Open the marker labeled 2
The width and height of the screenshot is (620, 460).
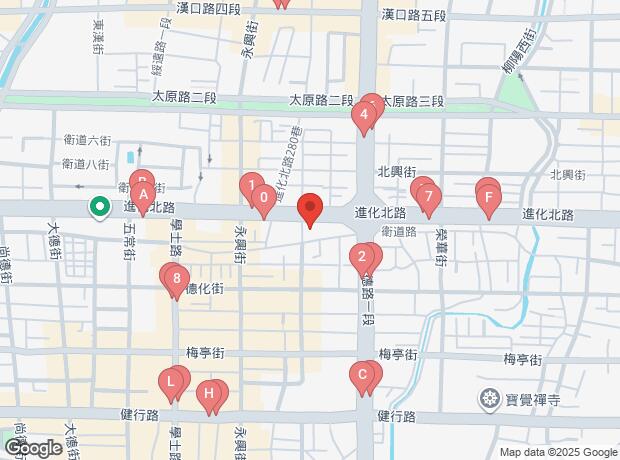[361, 257]
